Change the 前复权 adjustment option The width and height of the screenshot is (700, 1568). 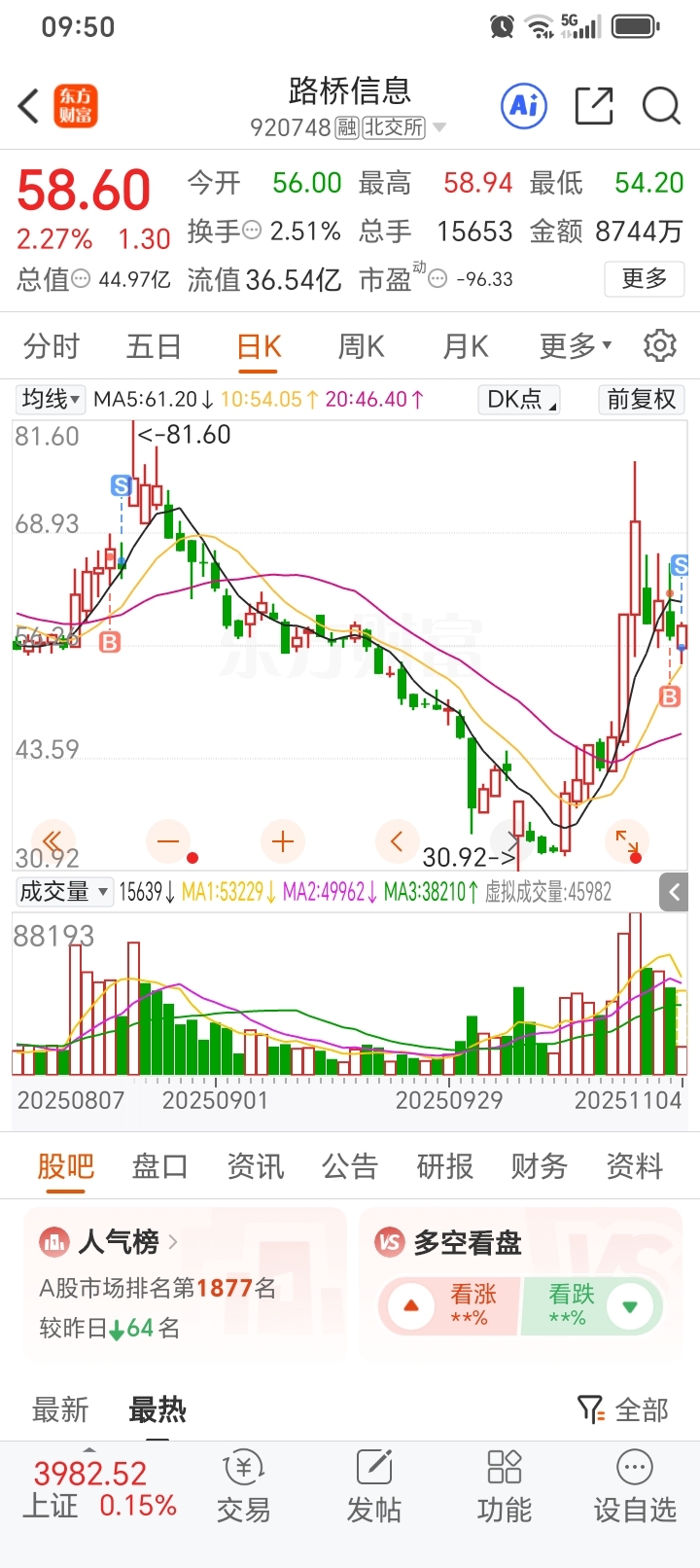641,399
